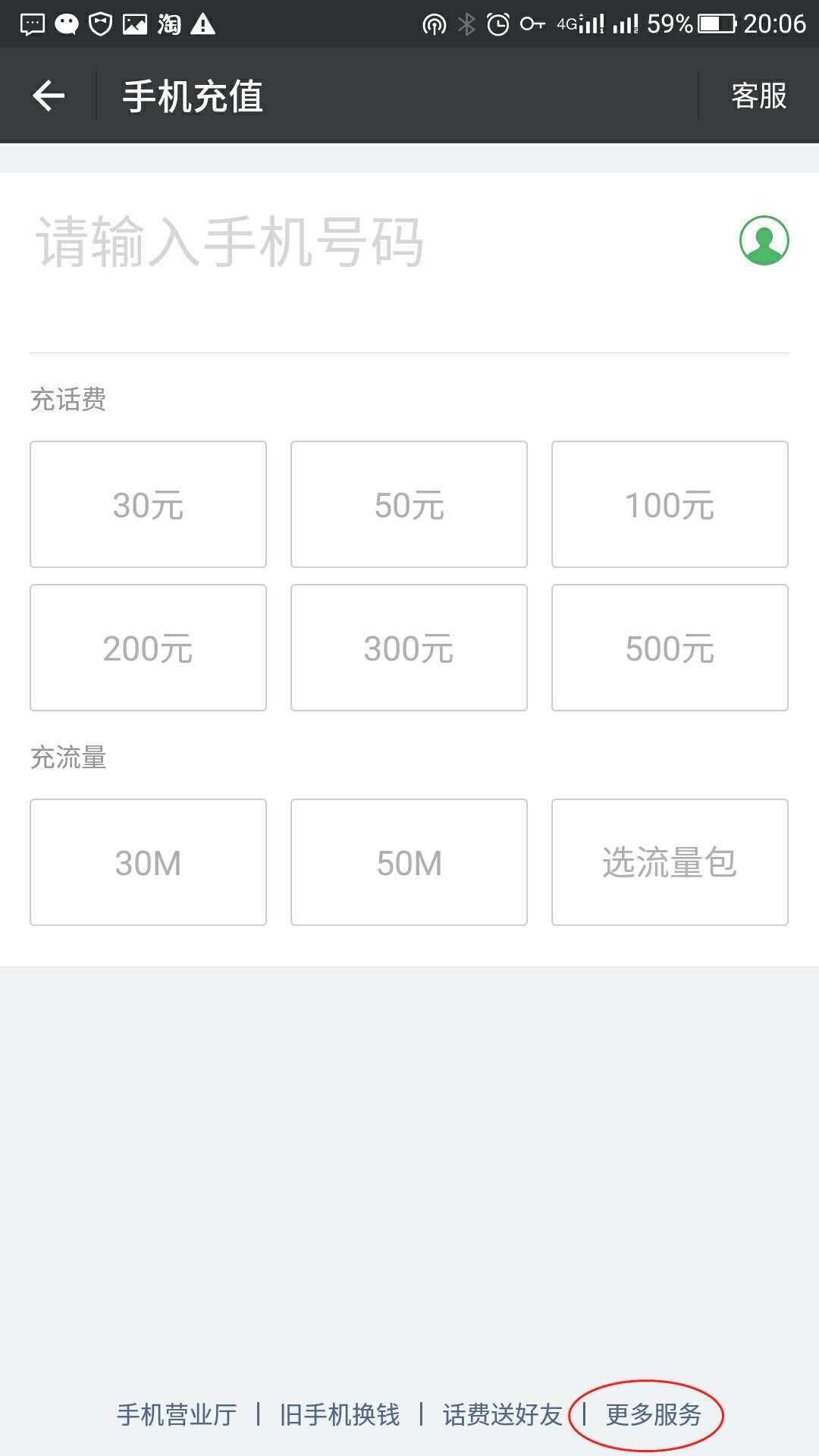The image size is (819, 1456).
Task: Tap the alarm clock icon in status bar
Action: tap(497, 23)
